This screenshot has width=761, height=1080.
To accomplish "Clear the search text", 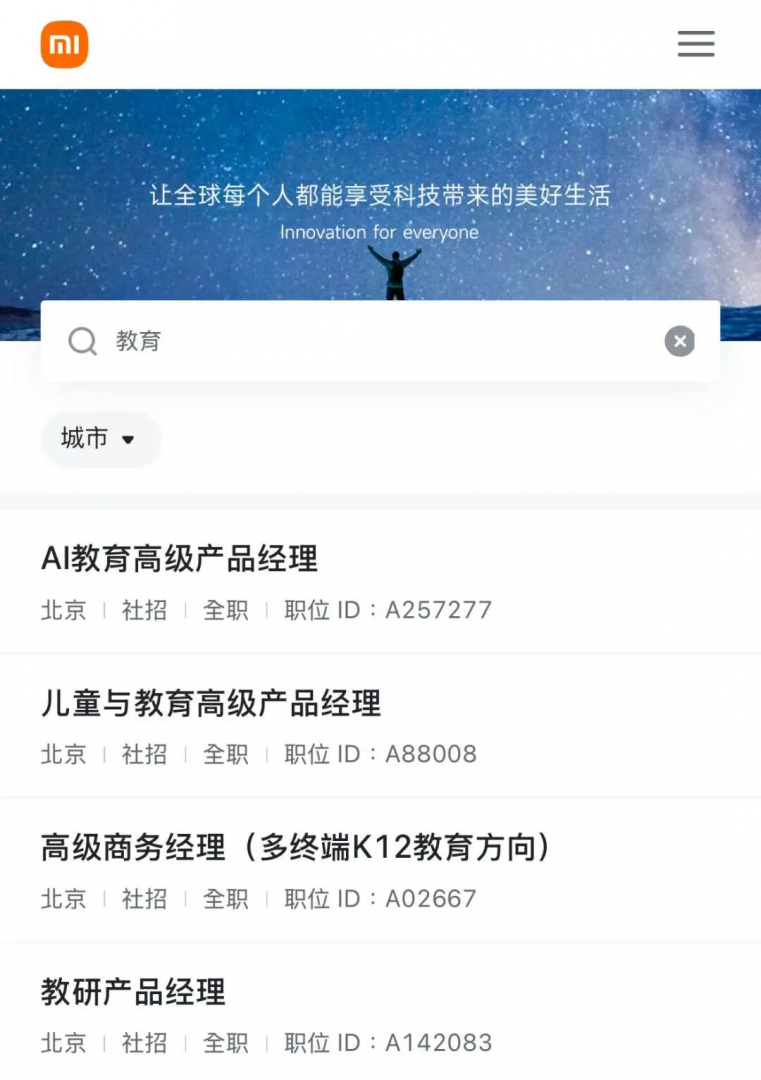I will 679,341.
